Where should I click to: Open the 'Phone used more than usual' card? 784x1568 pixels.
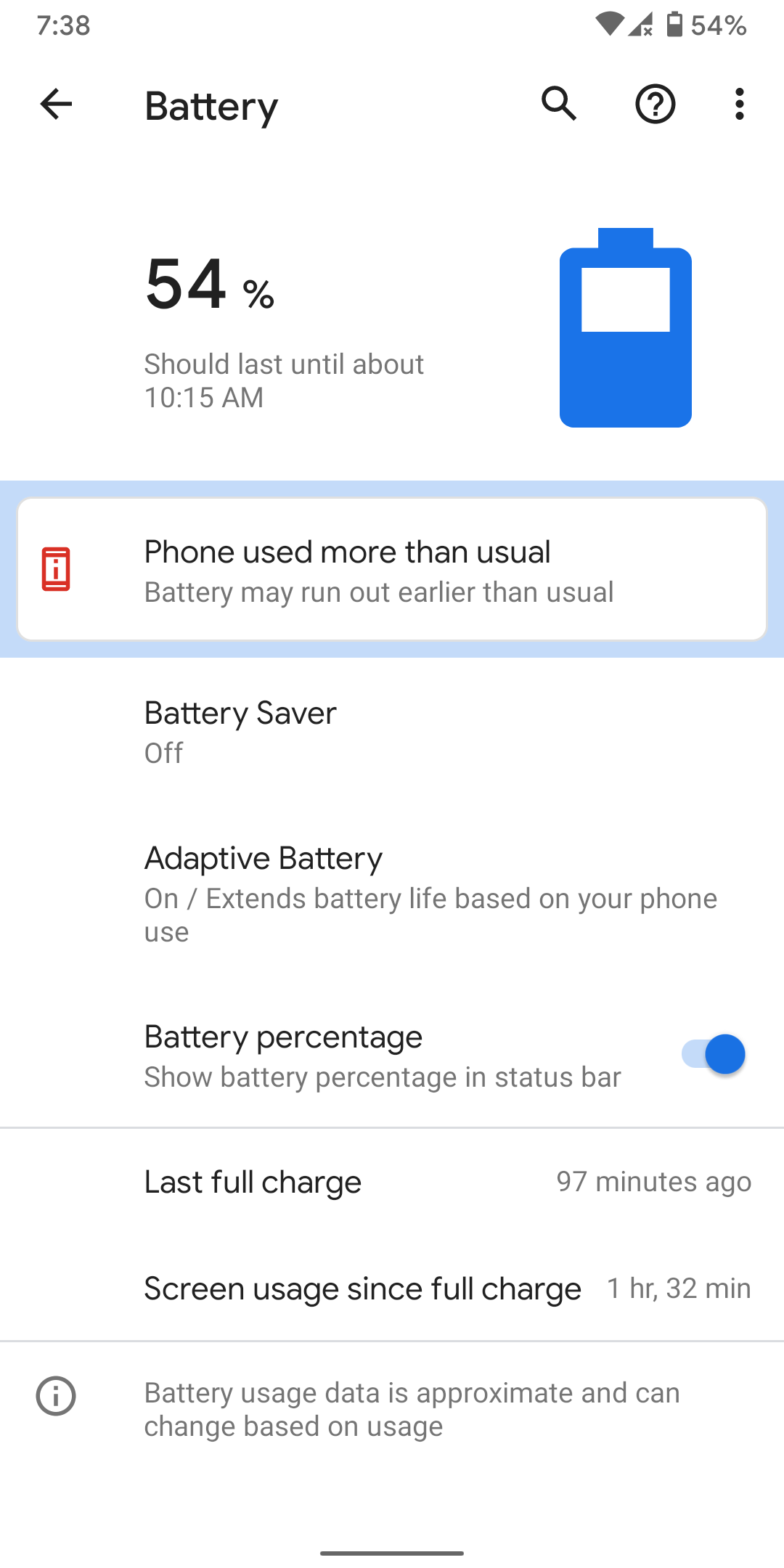[392, 570]
